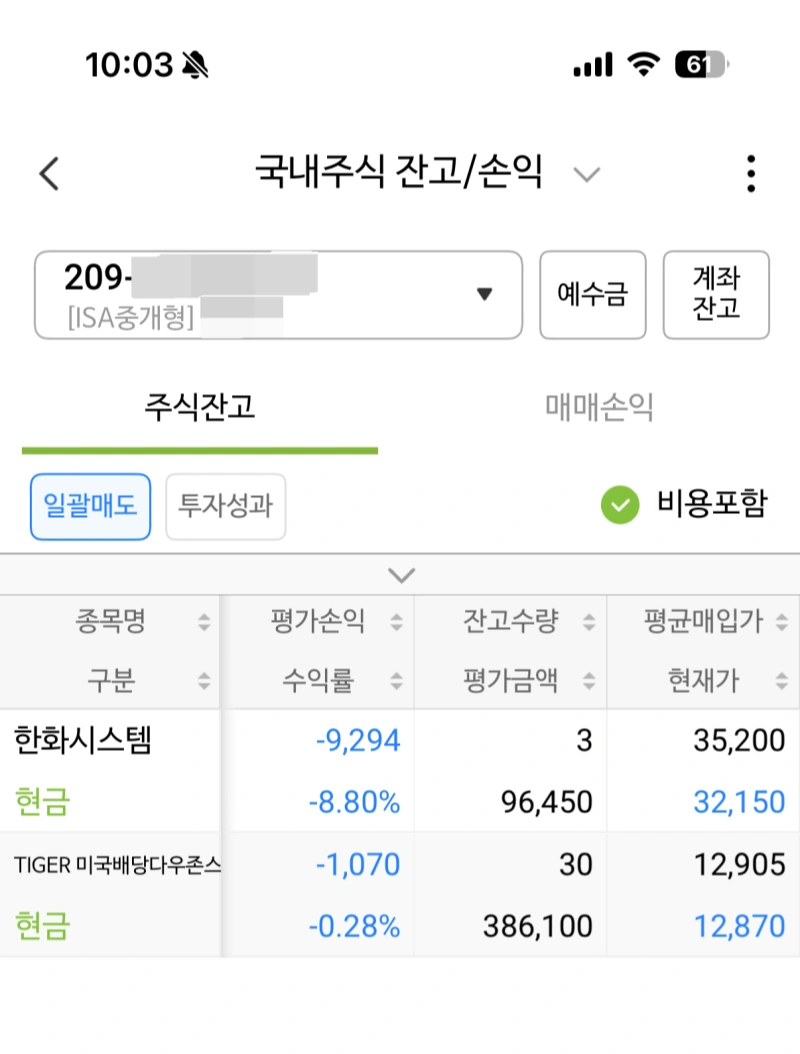Collapse the table header with the chevron
Screen dimensions: 800x1054
pyautogui.click(x=400, y=575)
